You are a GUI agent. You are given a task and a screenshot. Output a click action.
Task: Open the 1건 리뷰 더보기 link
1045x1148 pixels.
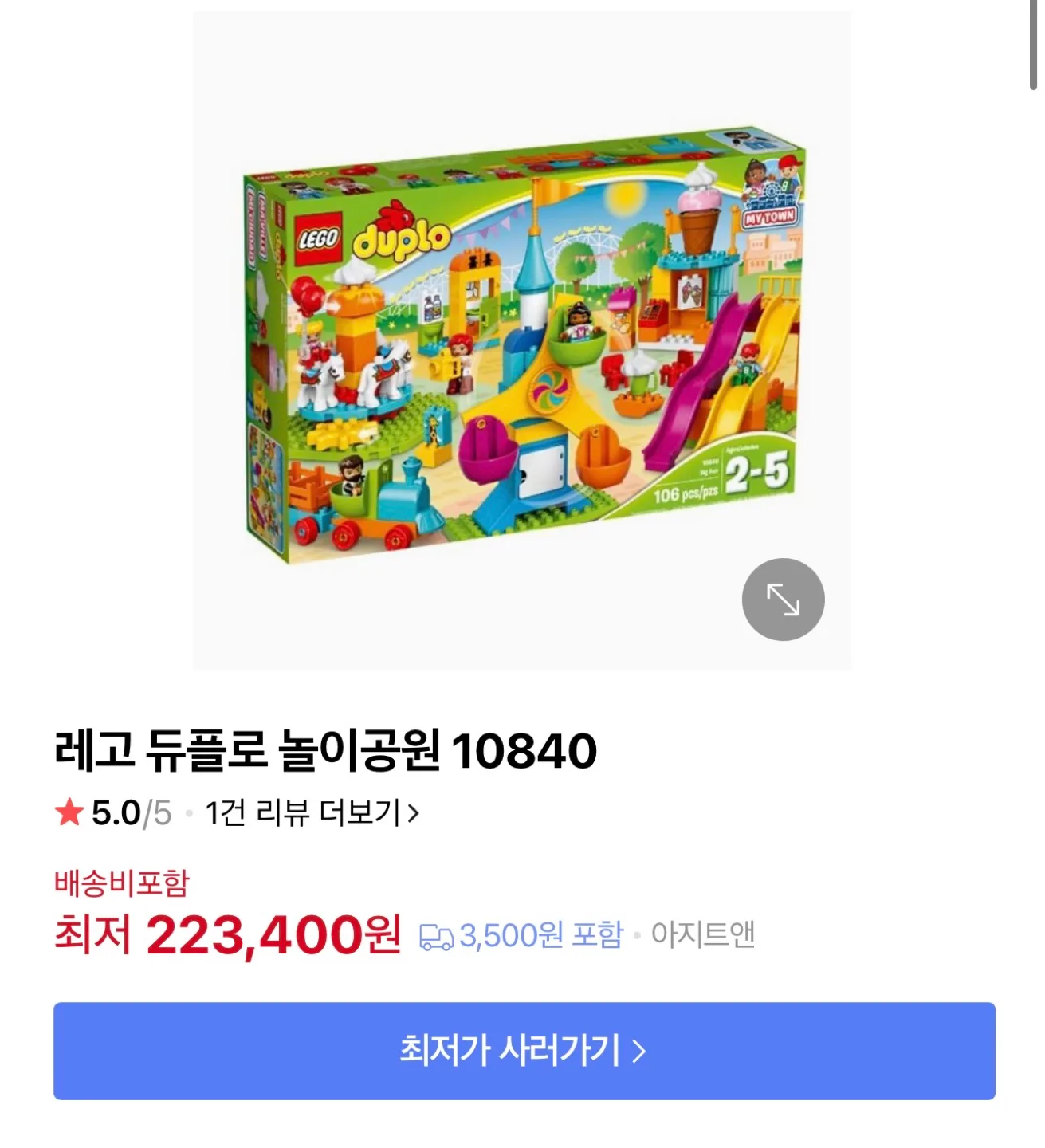point(312,813)
